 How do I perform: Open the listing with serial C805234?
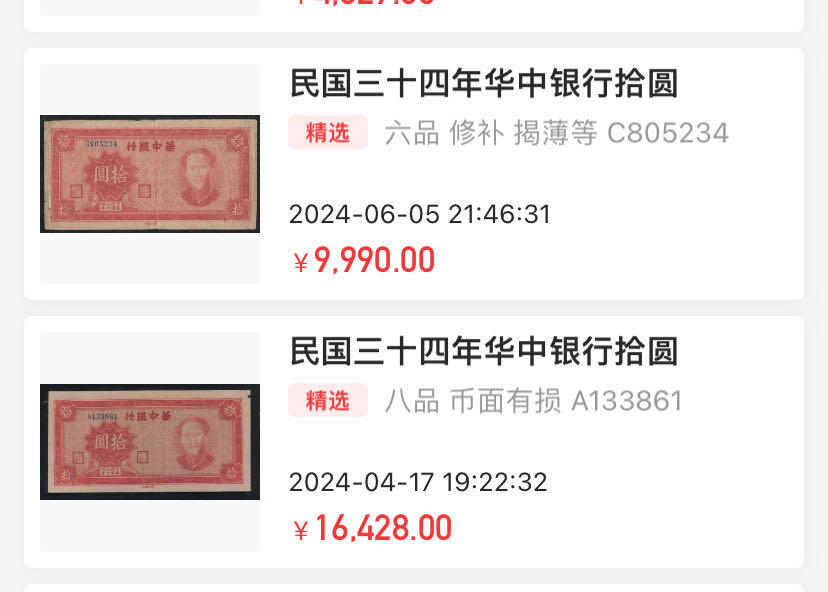coord(483,84)
